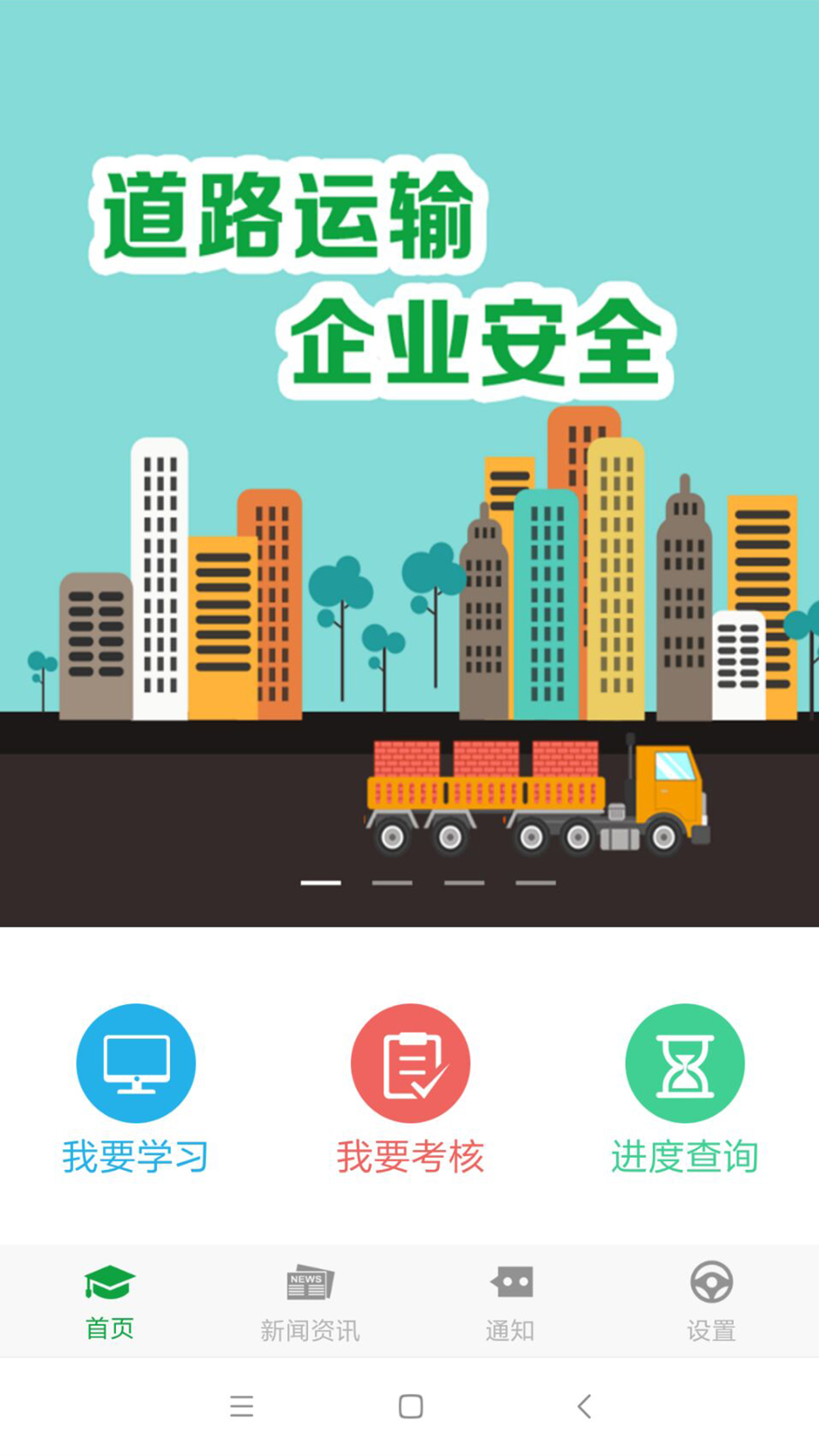Click the 我要学习 label

click(x=137, y=1154)
